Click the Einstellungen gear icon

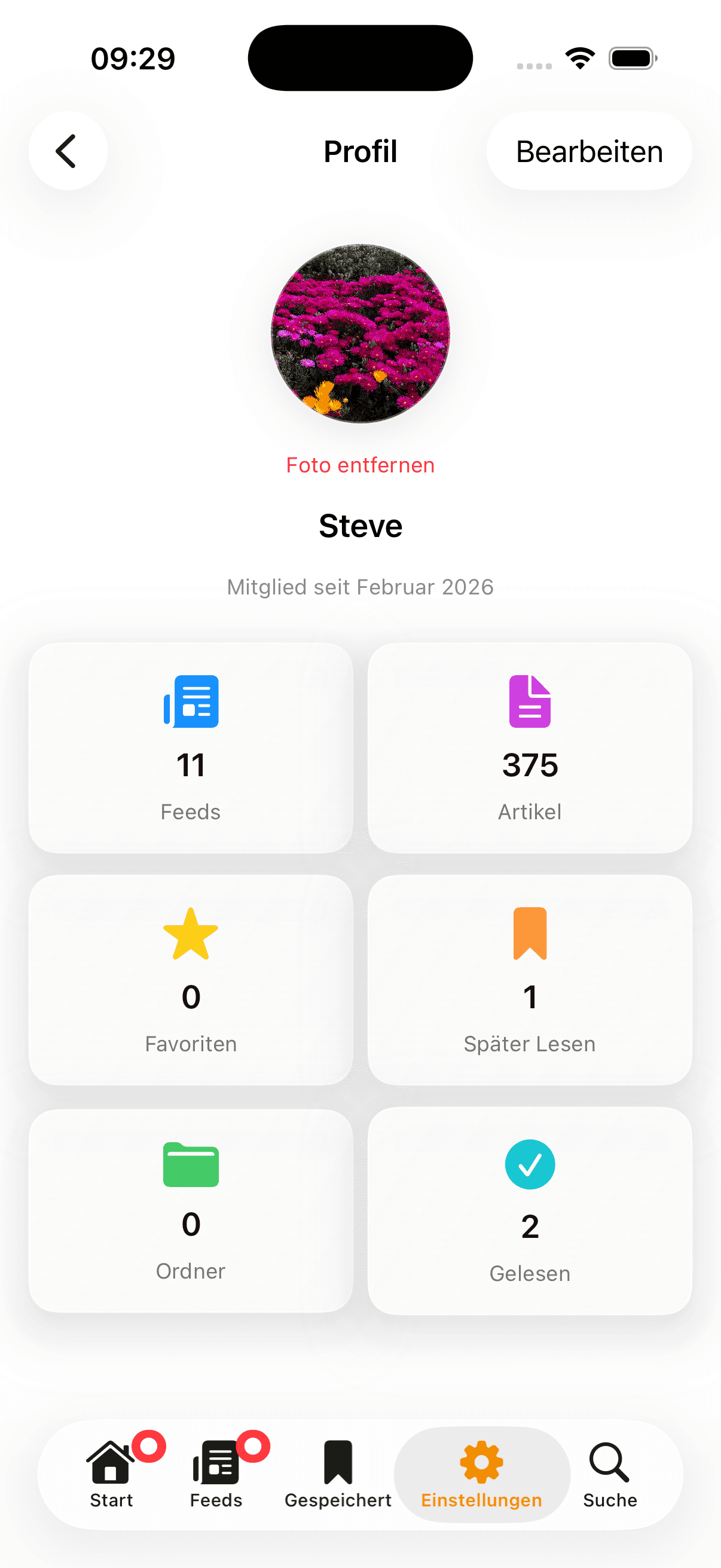tap(481, 1462)
